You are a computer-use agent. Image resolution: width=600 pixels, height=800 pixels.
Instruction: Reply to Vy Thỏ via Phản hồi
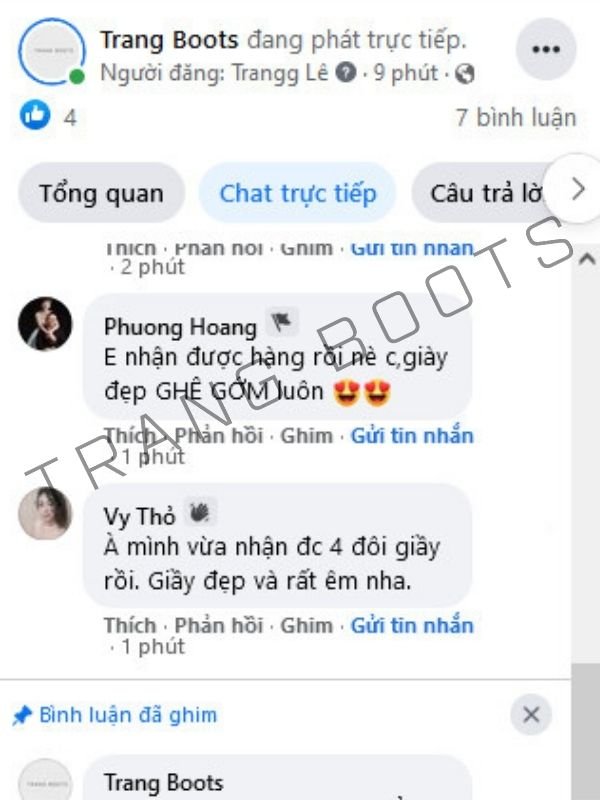pos(218,626)
